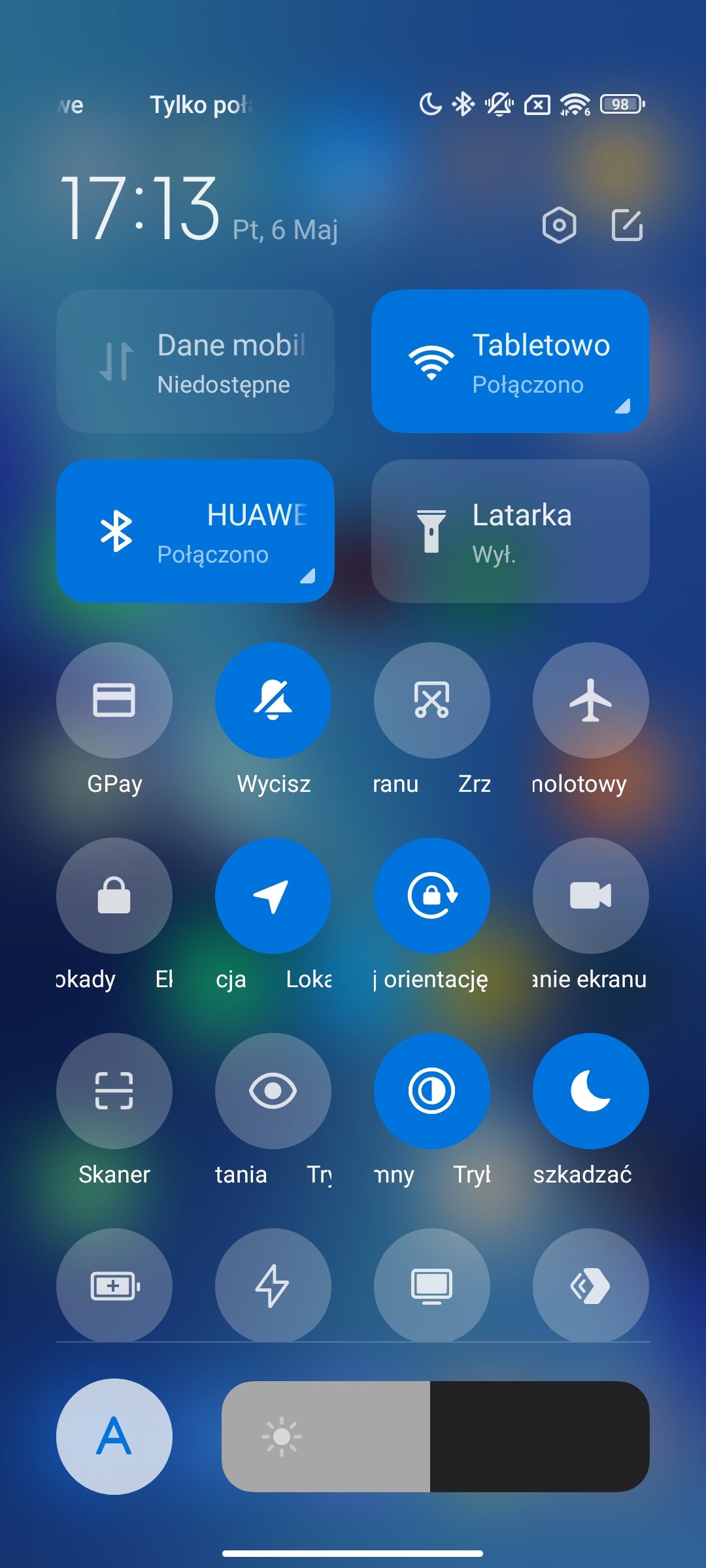Screen dimensions: 706x1568
Task: Open the GPay tile
Action: (114, 700)
